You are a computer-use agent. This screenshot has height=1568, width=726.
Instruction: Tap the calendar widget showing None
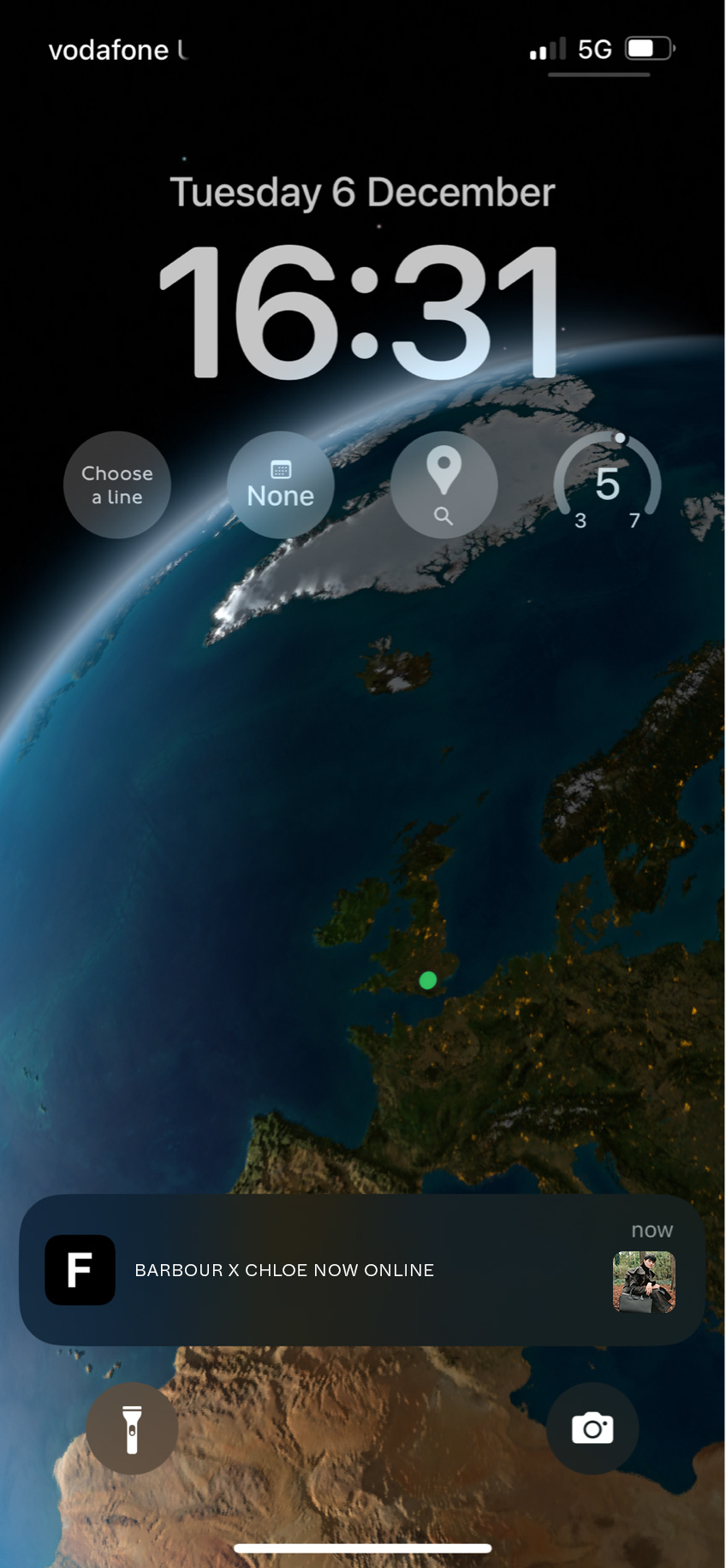[x=281, y=484]
